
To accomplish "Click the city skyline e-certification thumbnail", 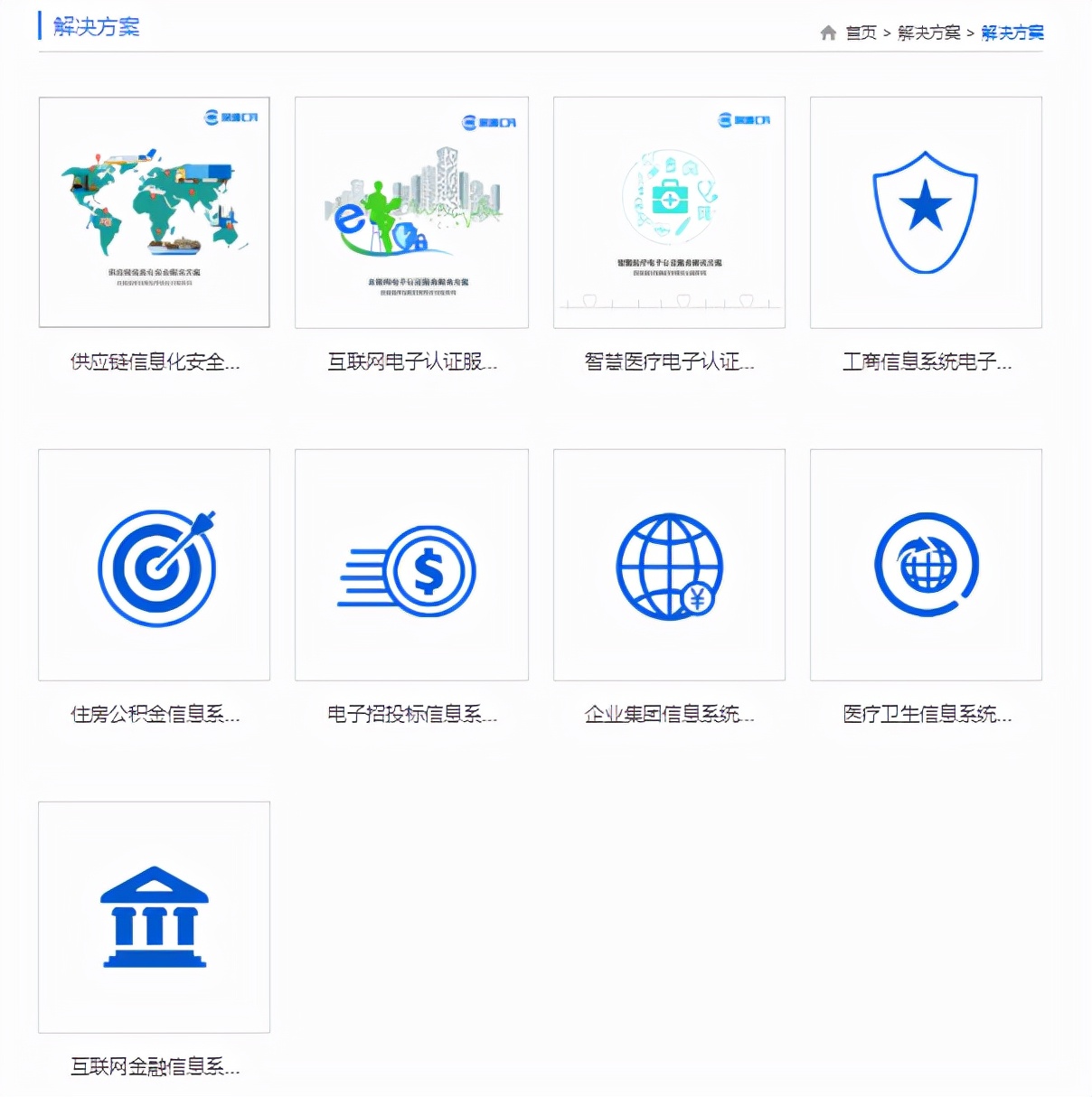I will (x=410, y=211).
